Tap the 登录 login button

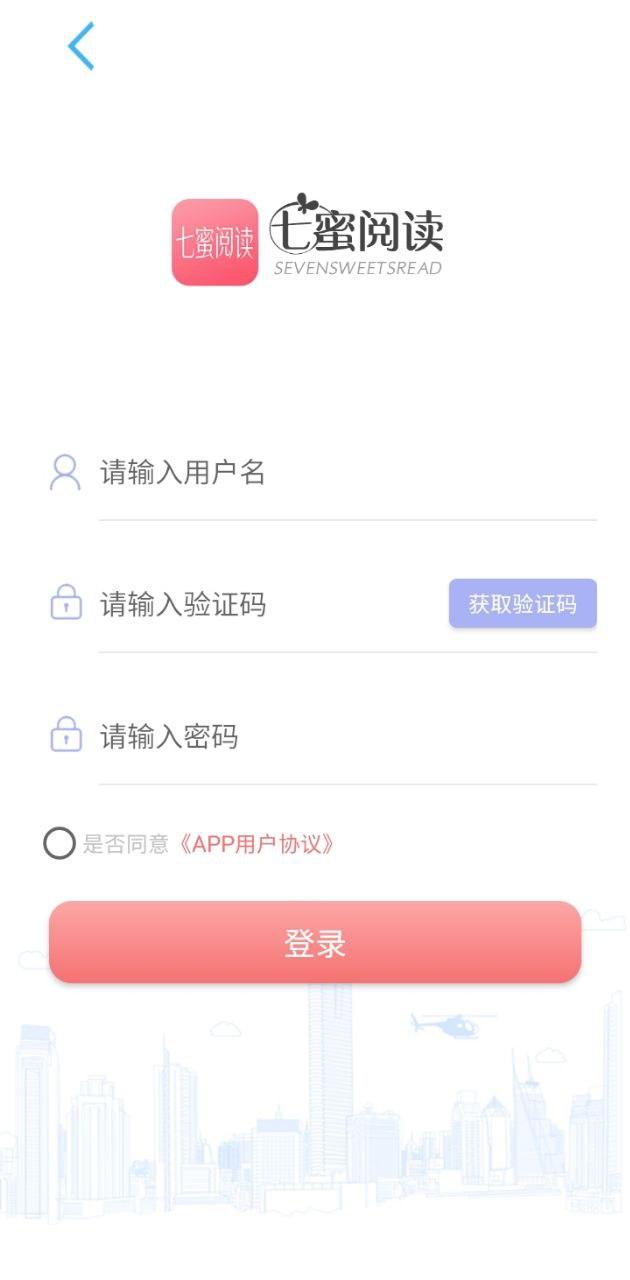(x=315, y=943)
